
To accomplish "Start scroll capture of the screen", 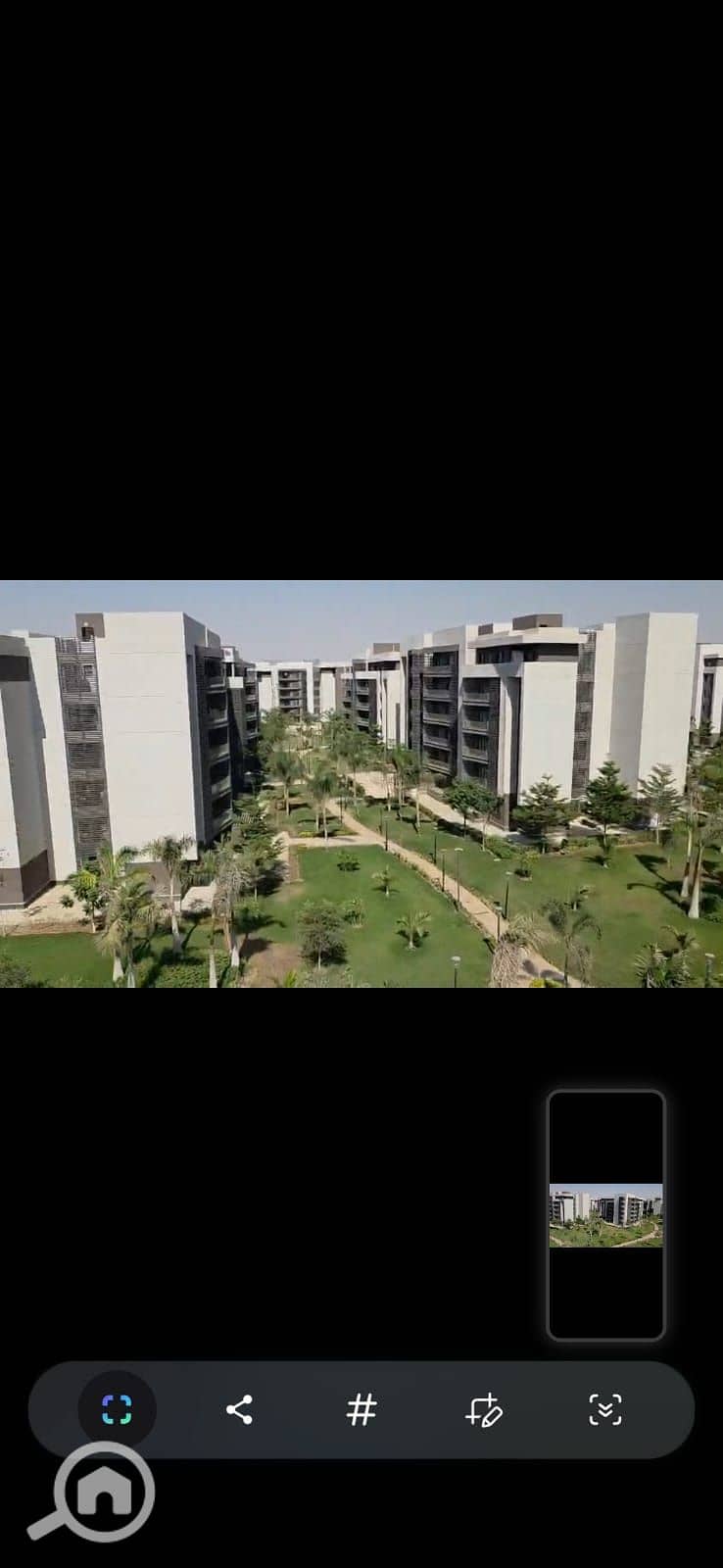I will coord(605,1410).
